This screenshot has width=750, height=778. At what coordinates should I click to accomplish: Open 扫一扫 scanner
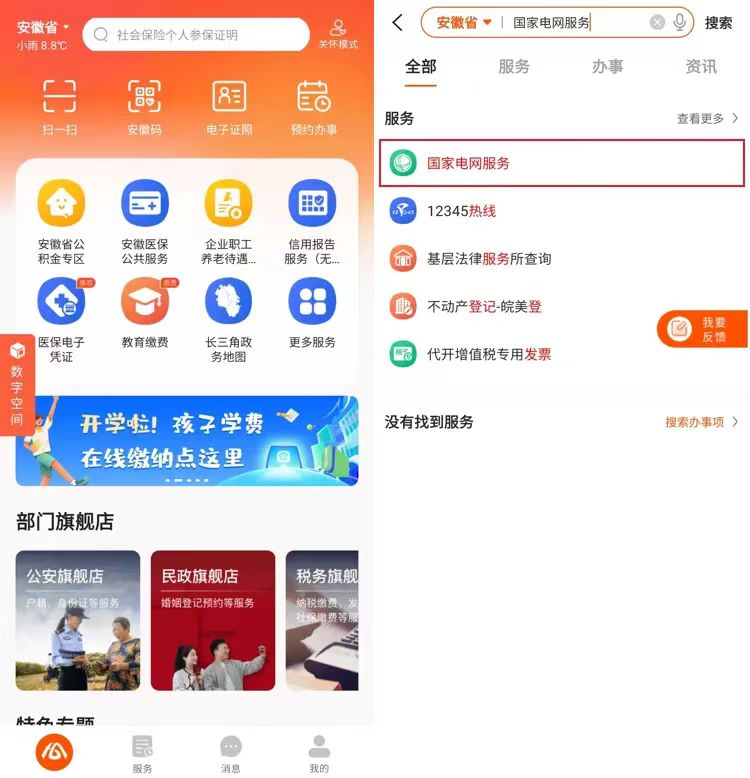60,107
